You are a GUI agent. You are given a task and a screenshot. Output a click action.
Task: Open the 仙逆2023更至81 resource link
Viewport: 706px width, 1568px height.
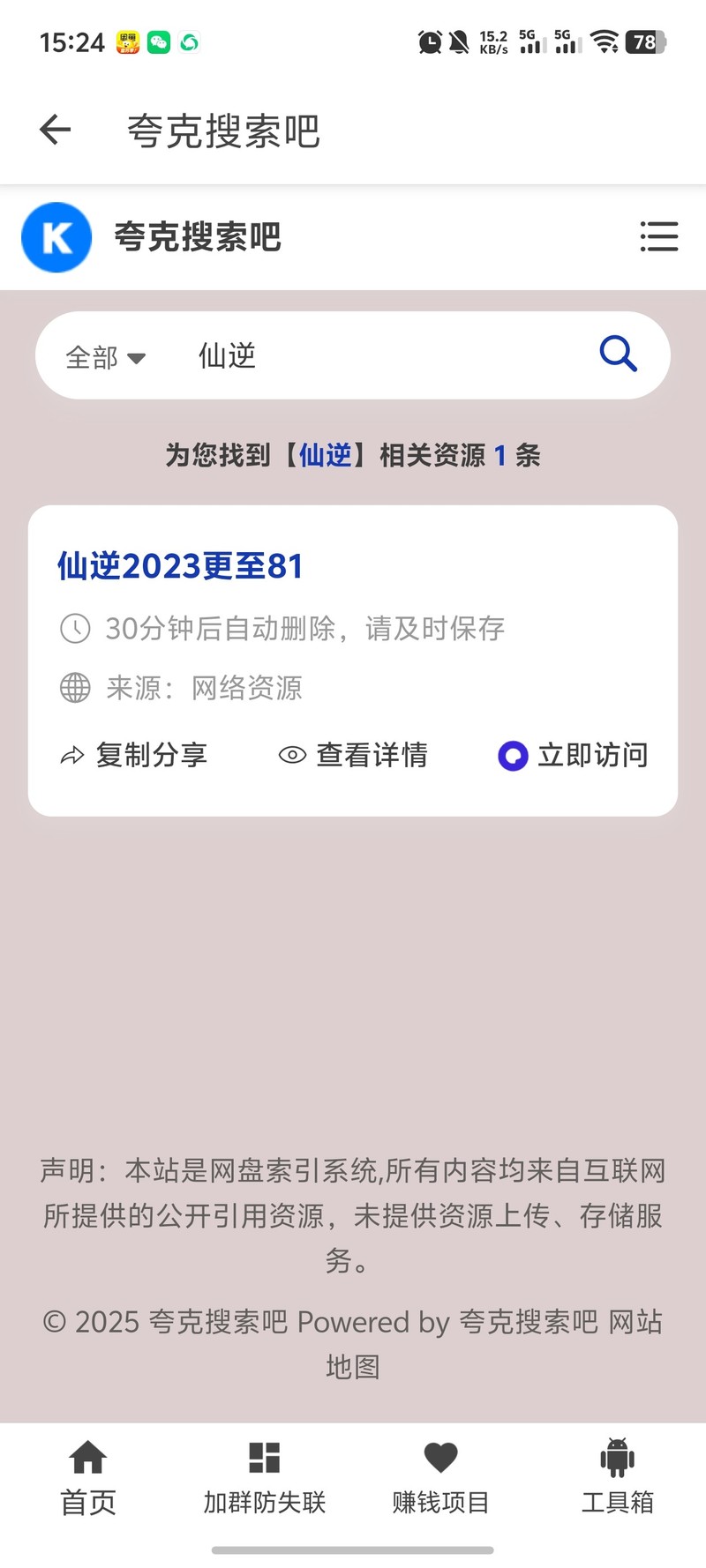pos(178,565)
